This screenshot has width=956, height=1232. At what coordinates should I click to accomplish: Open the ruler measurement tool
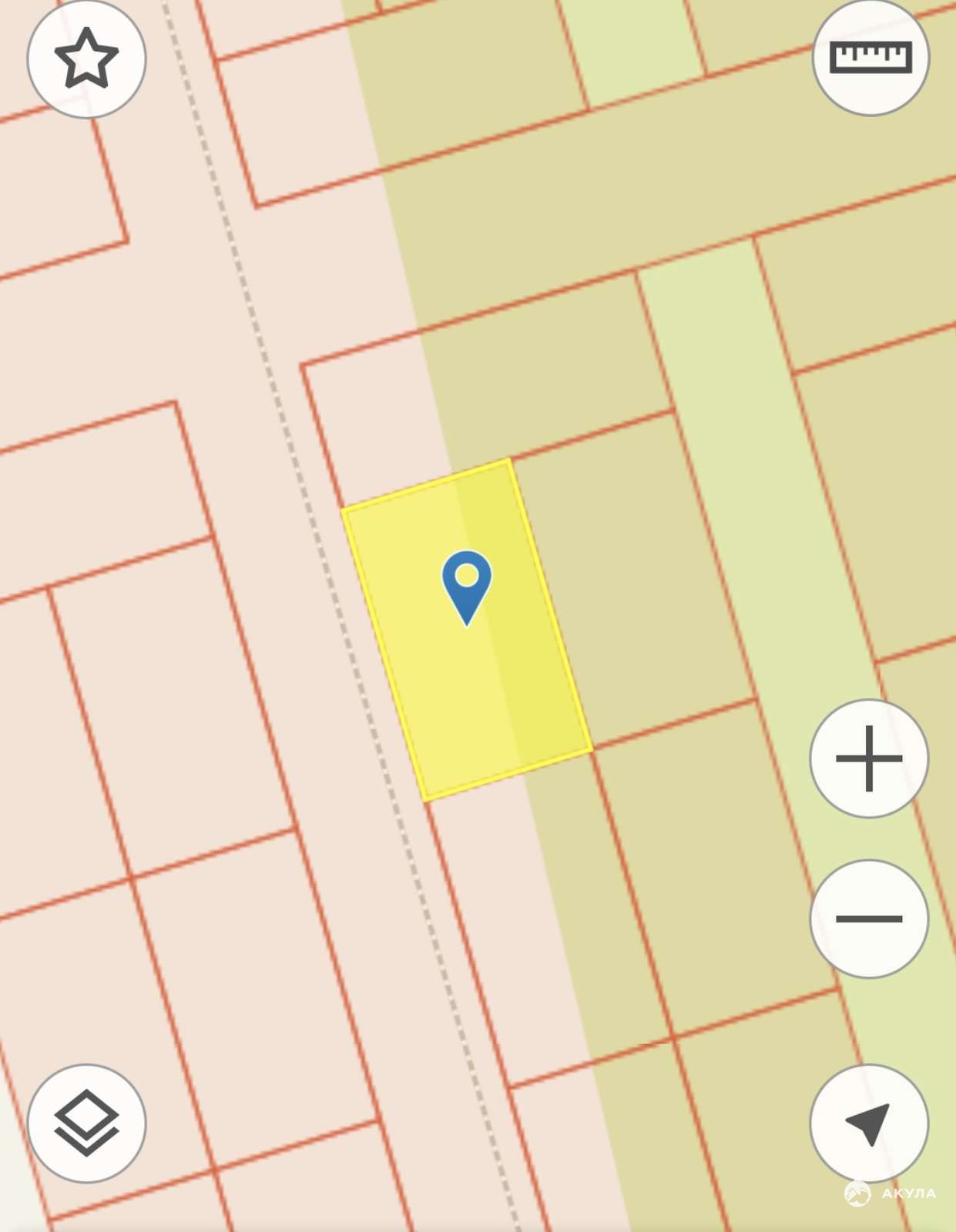tap(870, 58)
